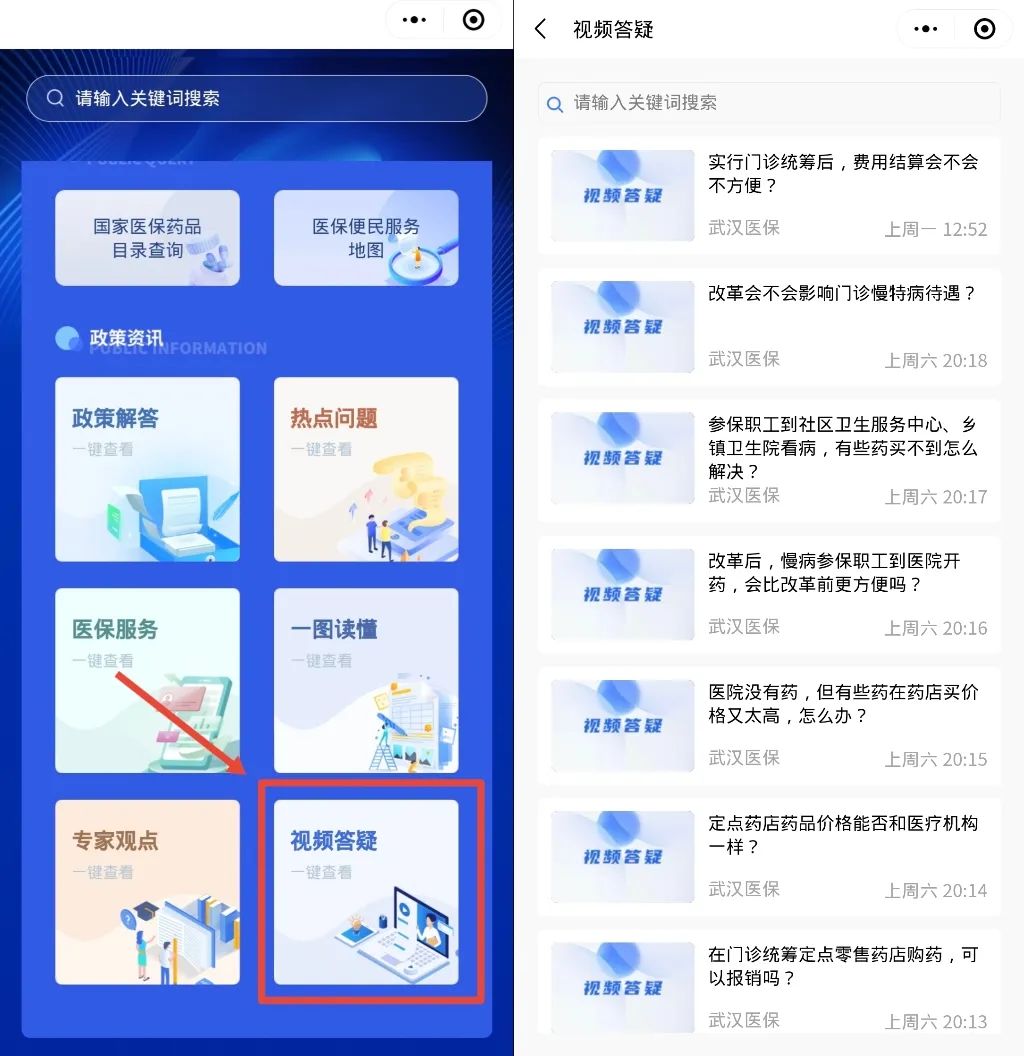Open the 医保服务 tile

pos(147,680)
